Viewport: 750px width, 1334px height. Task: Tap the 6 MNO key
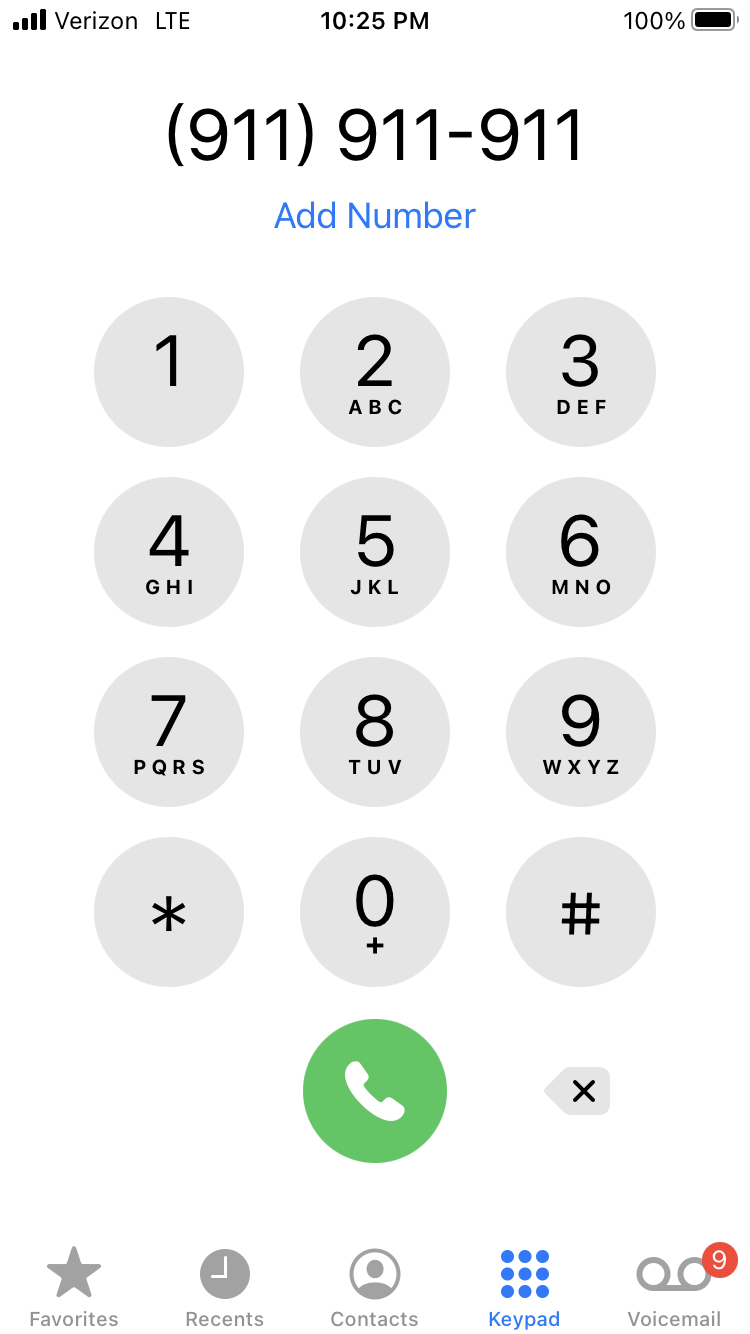pos(581,552)
